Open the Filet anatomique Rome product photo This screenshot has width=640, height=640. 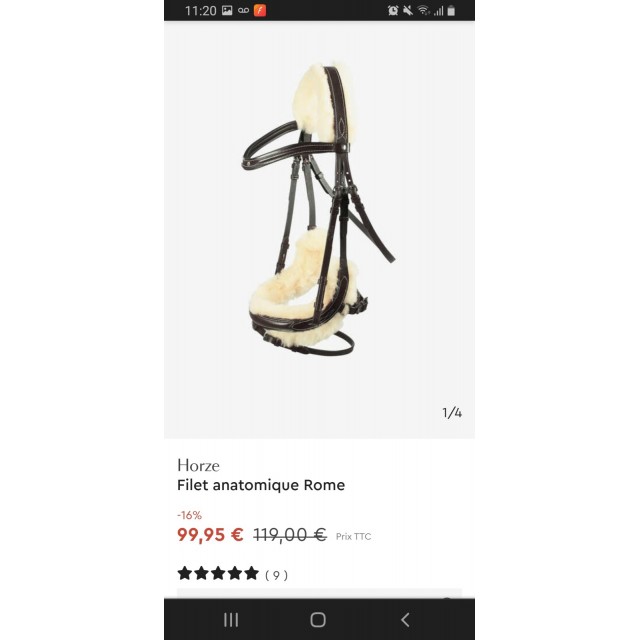click(318, 215)
